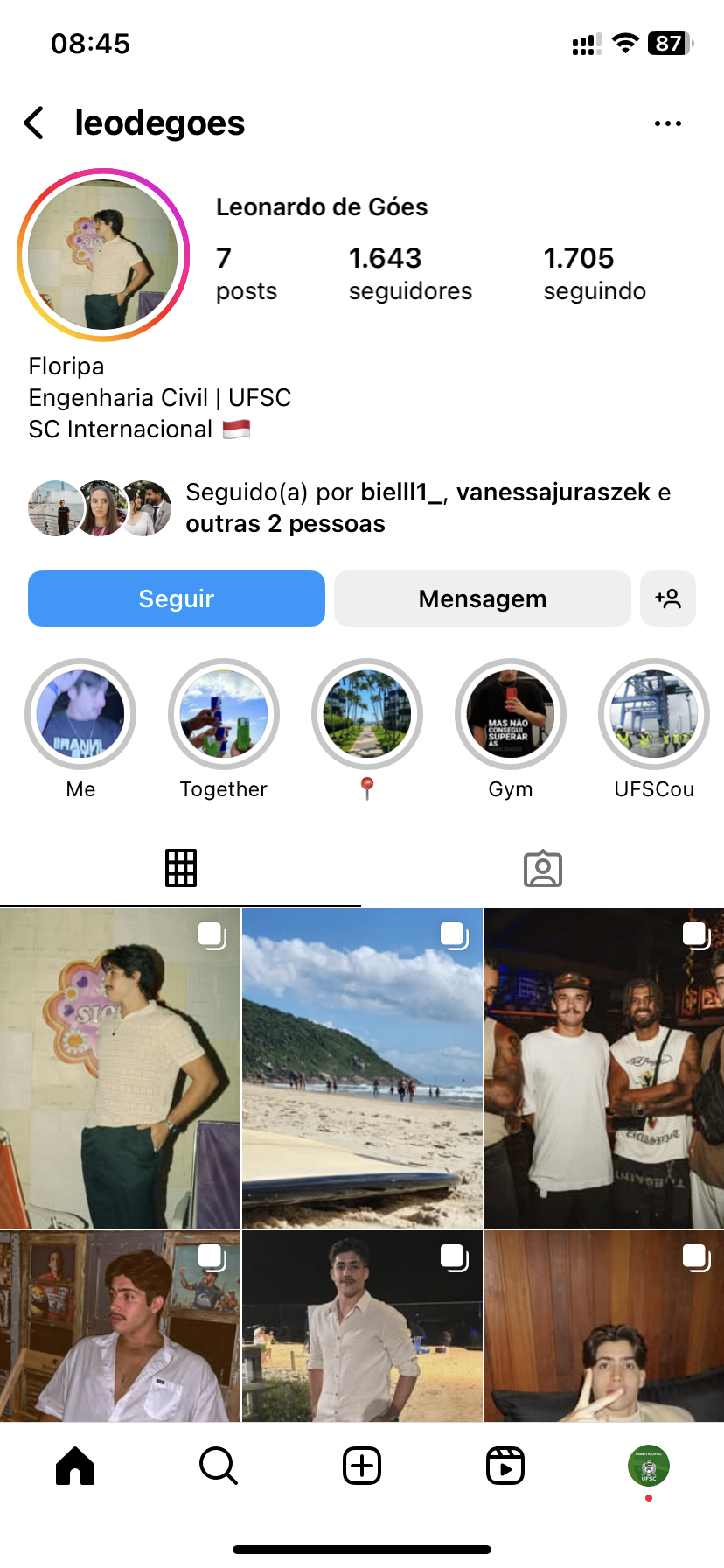Open the location pin highlight
This screenshot has width=724, height=1568.
coord(367,714)
